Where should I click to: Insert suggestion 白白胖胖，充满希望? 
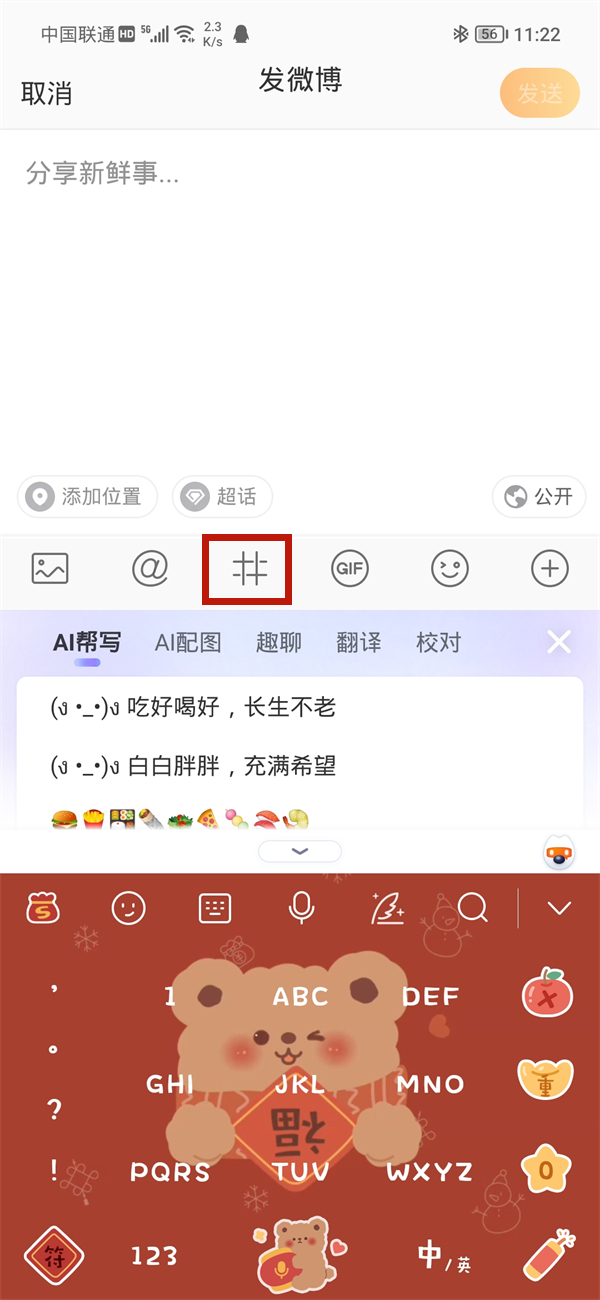coord(194,767)
